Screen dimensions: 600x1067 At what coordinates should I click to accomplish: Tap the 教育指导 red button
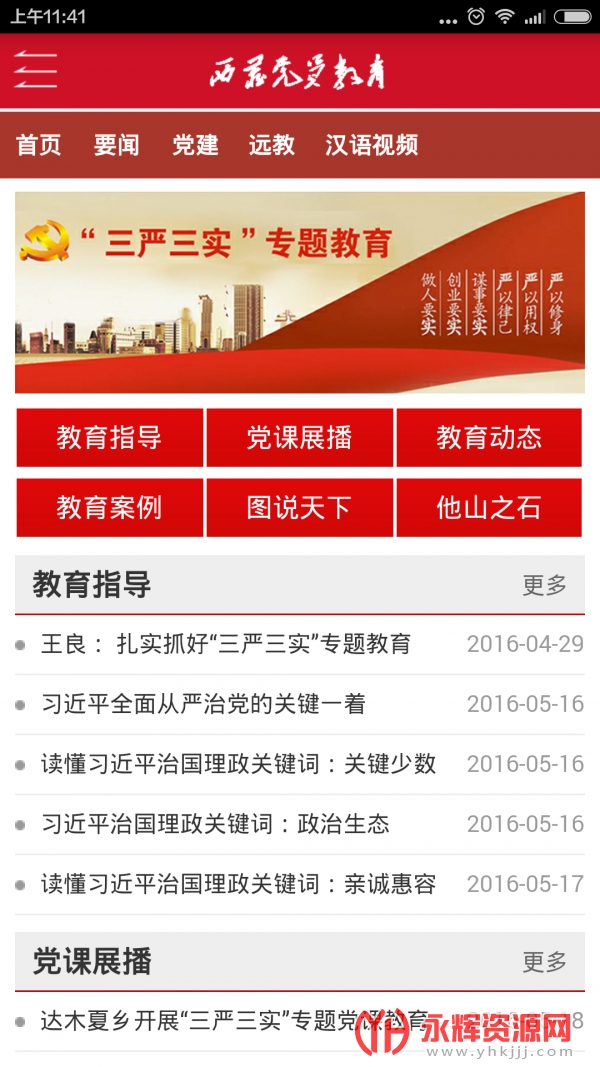point(109,437)
